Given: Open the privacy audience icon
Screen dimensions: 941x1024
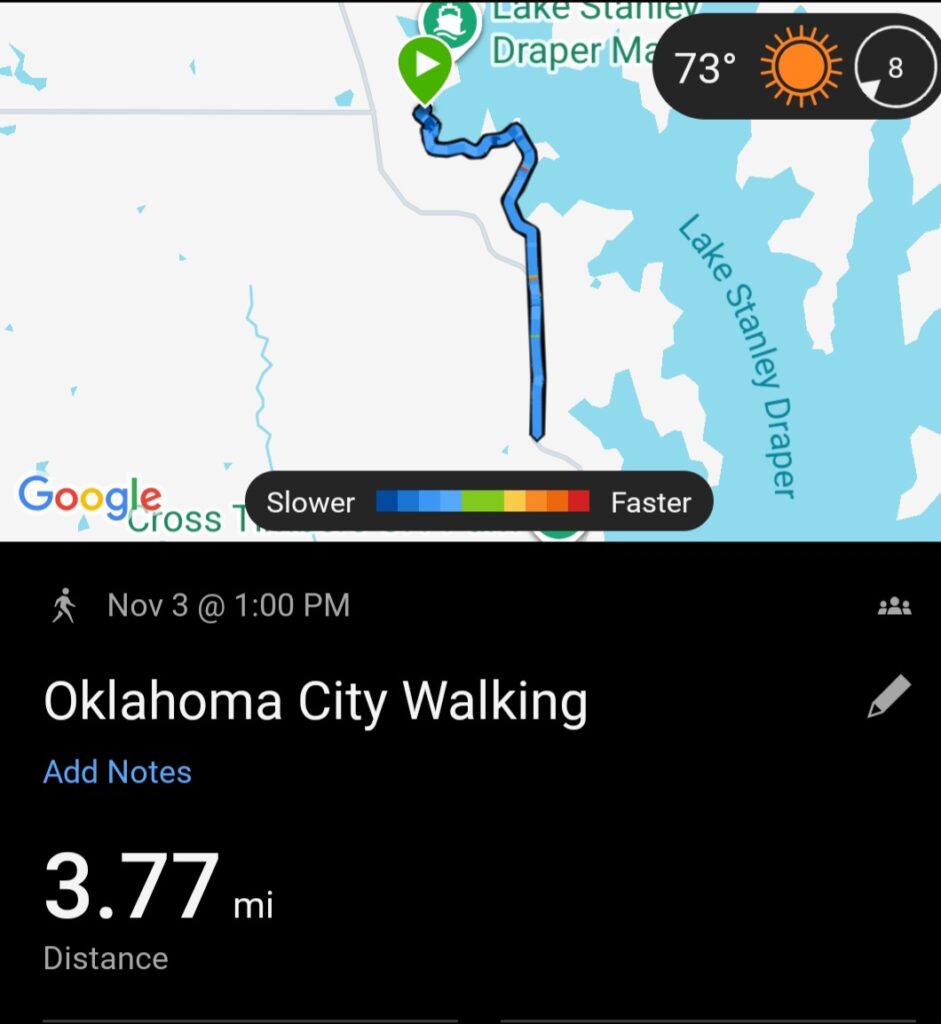Looking at the screenshot, I should pyautogui.click(x=893, y=606).
